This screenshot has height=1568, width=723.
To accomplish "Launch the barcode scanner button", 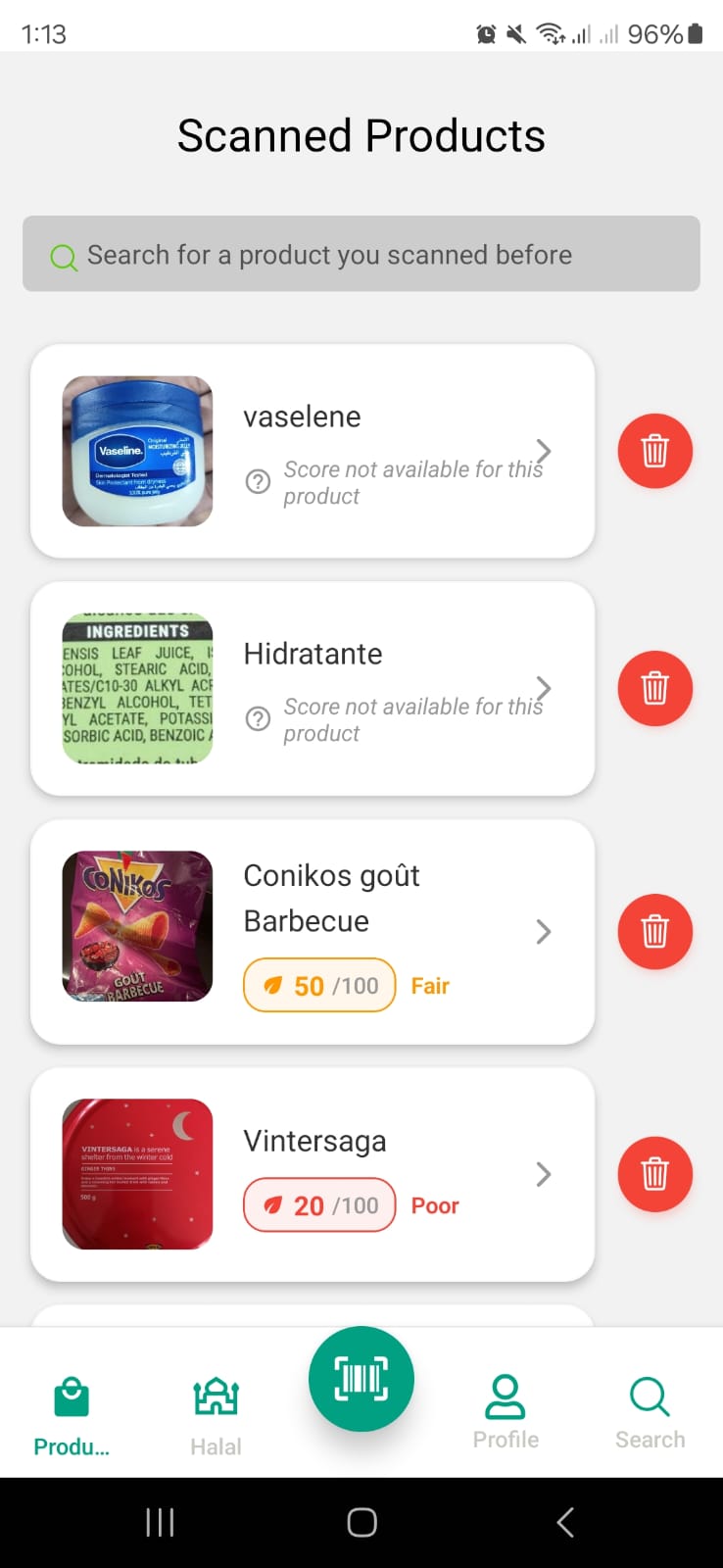I will coord(361,1379).
